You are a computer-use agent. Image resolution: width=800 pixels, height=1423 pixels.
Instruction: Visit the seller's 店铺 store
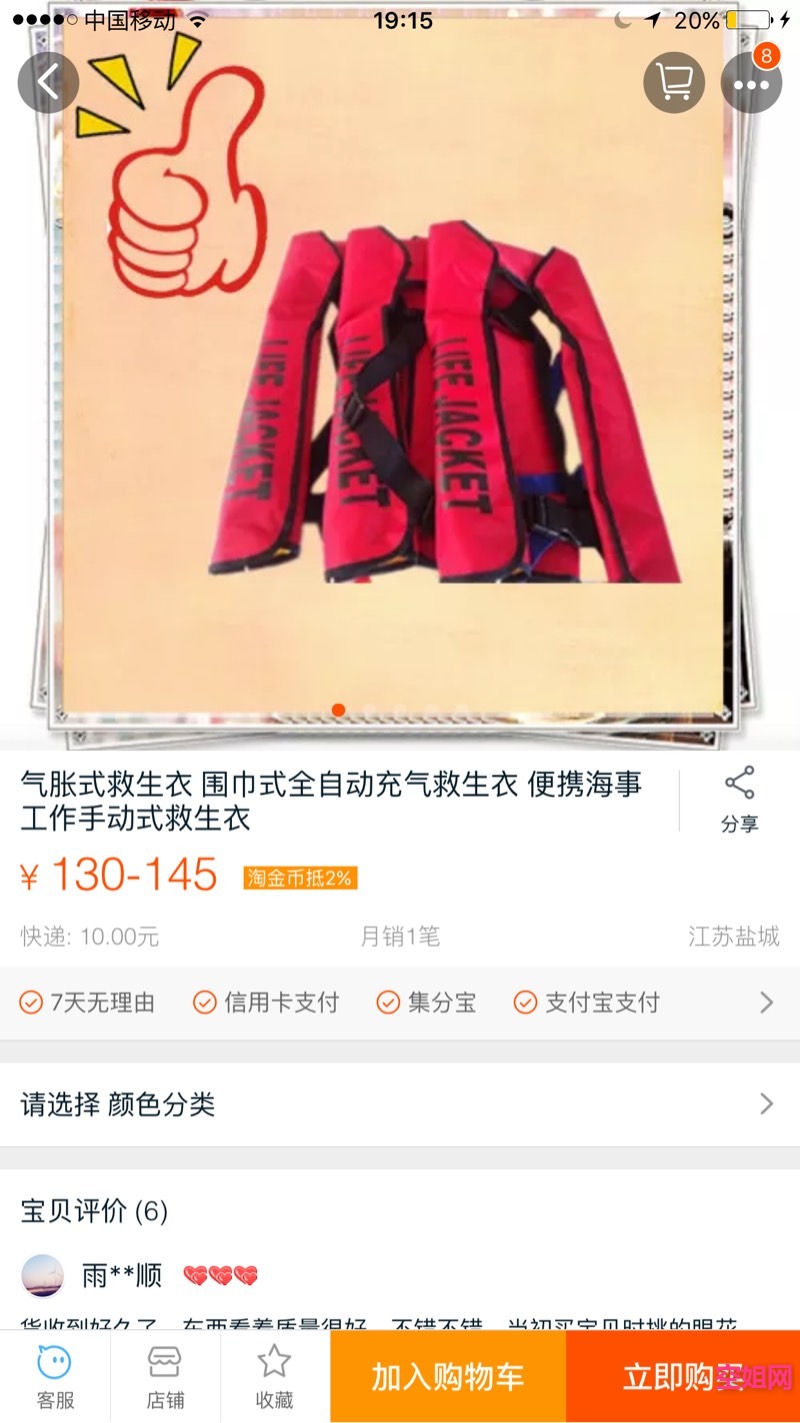click(165, 1376)
